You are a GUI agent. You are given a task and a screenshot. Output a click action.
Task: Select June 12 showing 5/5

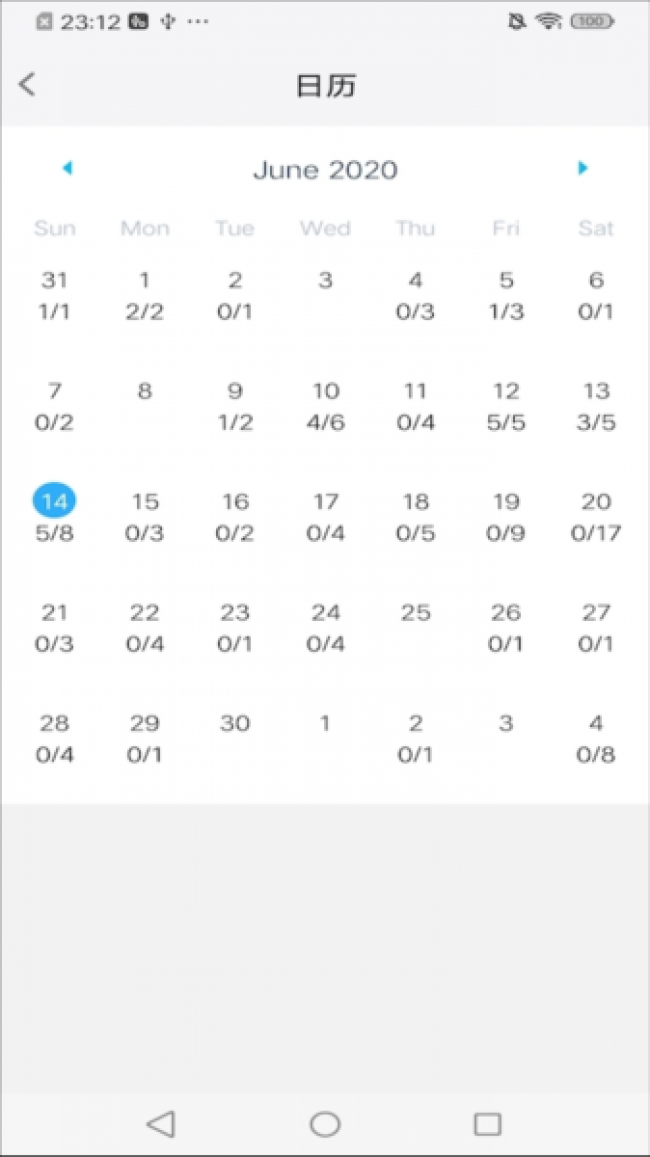tap(506, 406)
